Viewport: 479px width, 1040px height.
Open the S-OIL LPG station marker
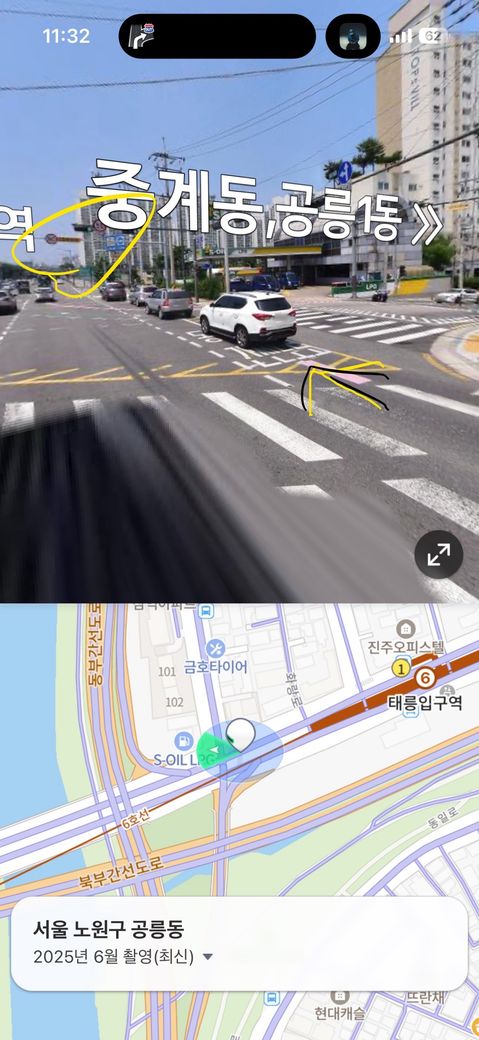[x=184, y=742]
